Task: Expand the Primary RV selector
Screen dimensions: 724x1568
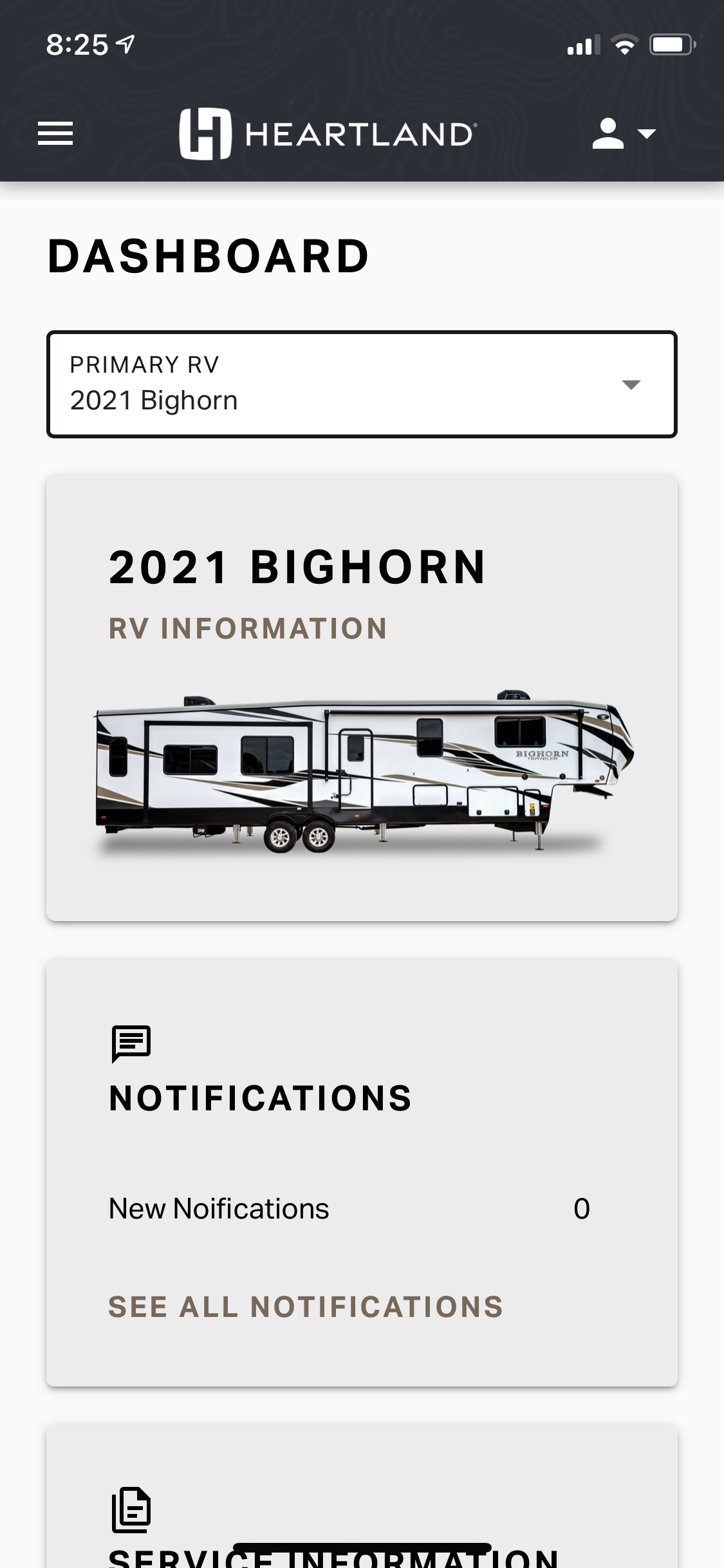Action: coord(362,384)
